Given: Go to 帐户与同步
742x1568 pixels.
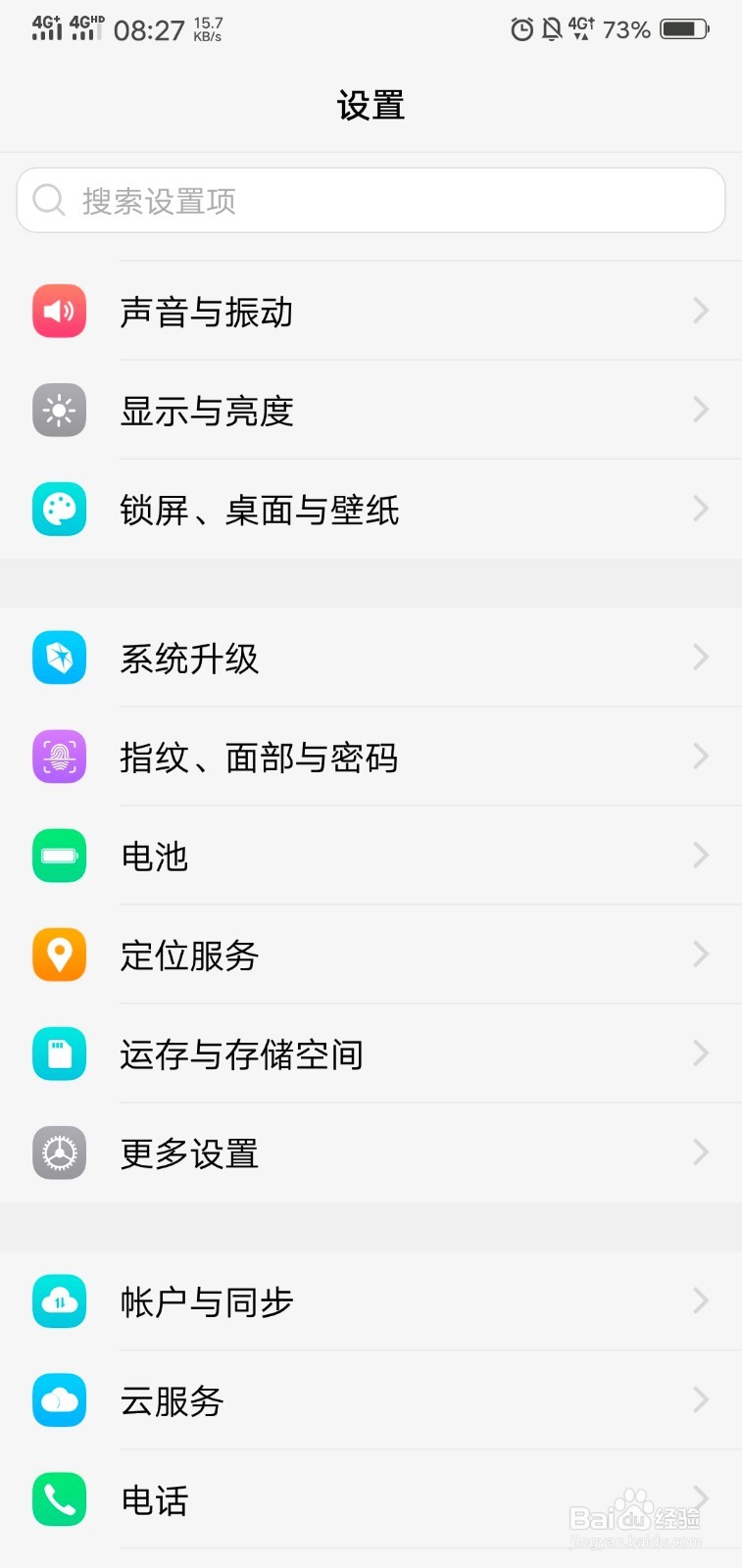Looking at the screenshot, I should tap(371, 1301).
